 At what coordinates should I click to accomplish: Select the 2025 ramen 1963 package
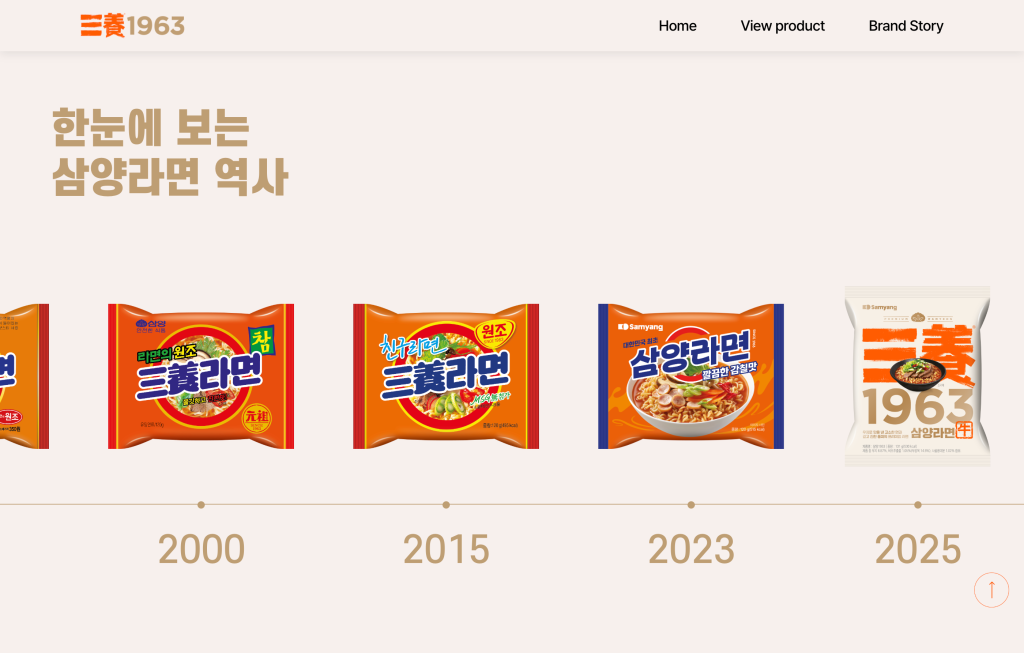917,376
